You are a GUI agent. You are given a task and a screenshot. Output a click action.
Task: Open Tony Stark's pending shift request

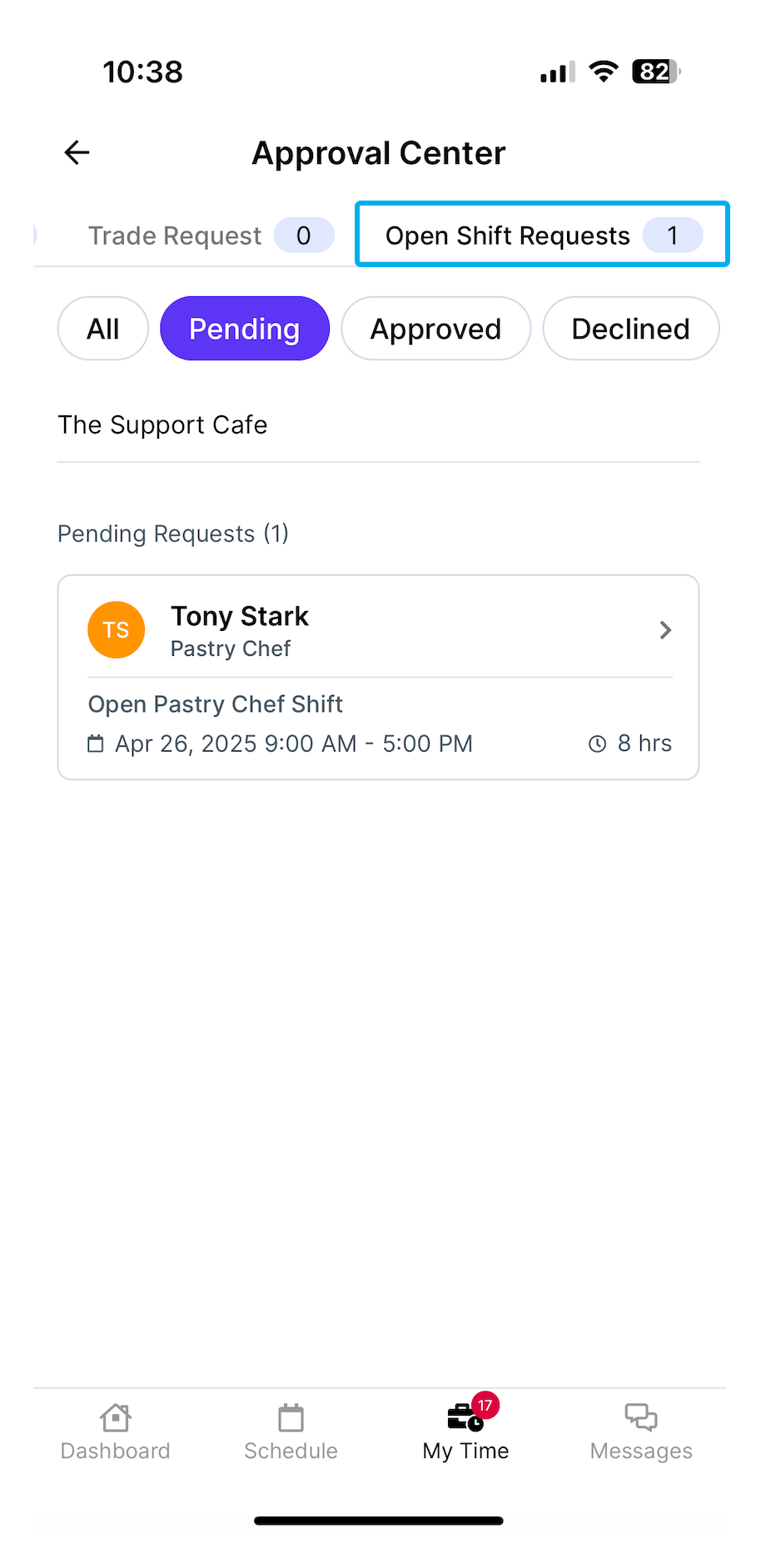pyautogui.click(x=378, y=677)
